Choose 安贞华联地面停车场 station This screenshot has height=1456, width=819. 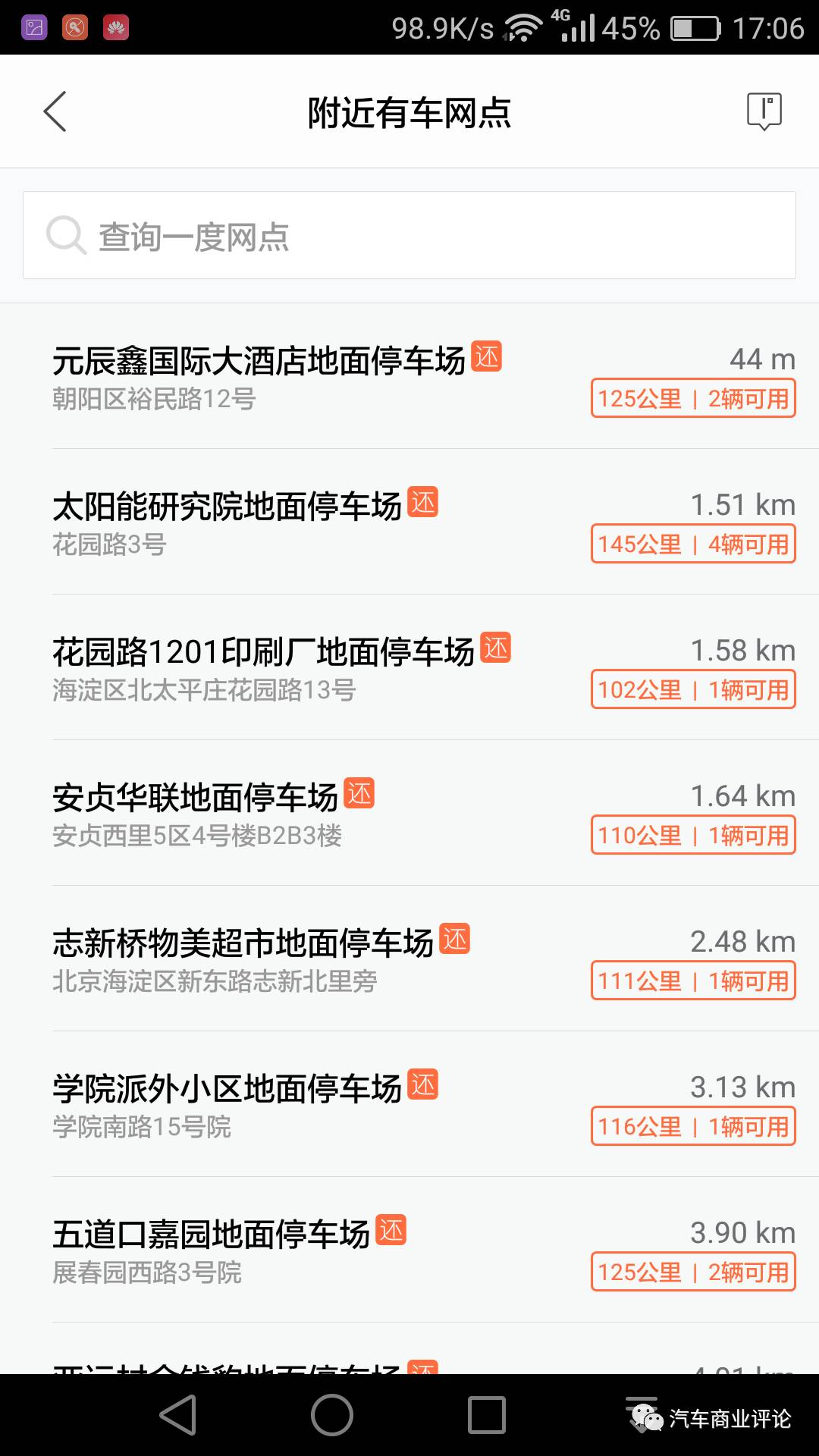pyautogui.click(x=409, y=813)
